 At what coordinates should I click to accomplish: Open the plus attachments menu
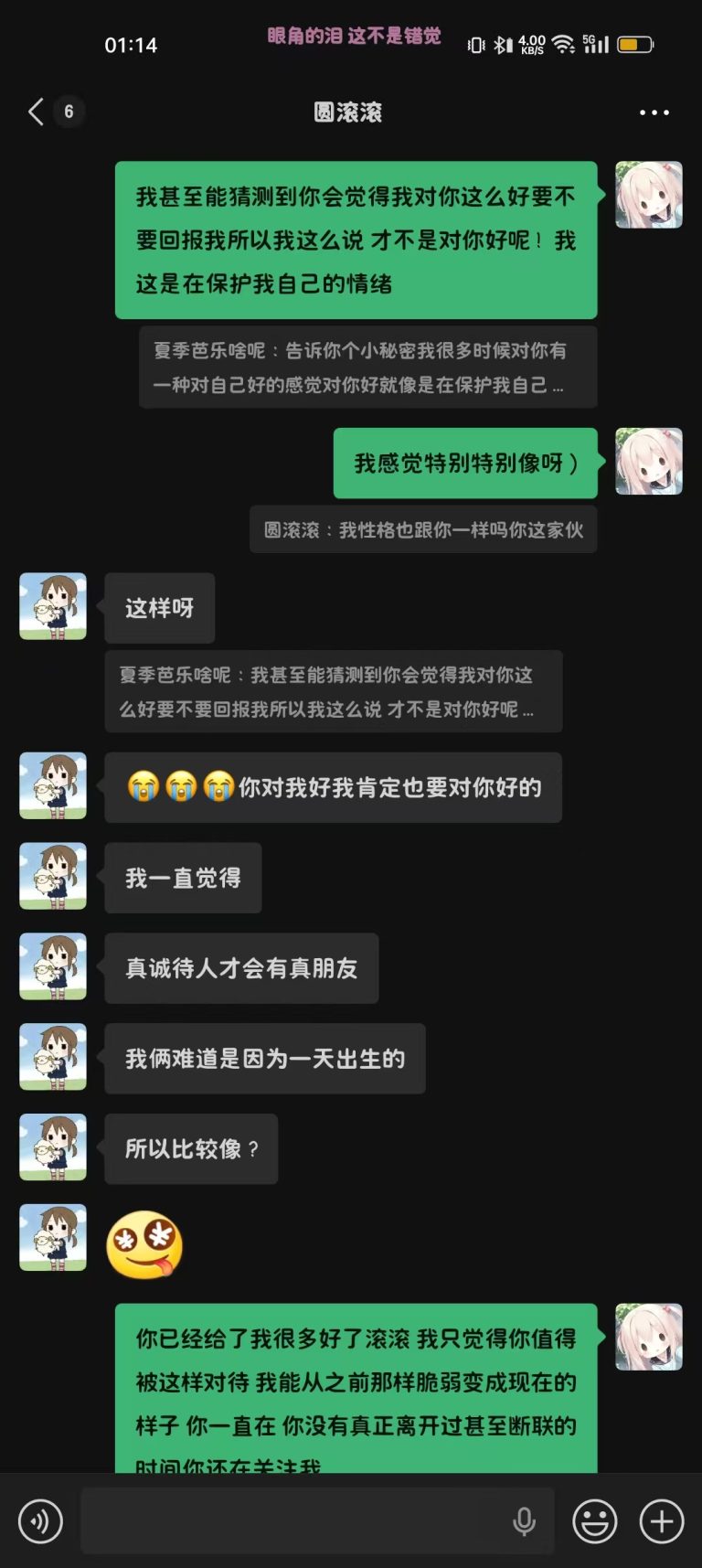coord(661,1521)
